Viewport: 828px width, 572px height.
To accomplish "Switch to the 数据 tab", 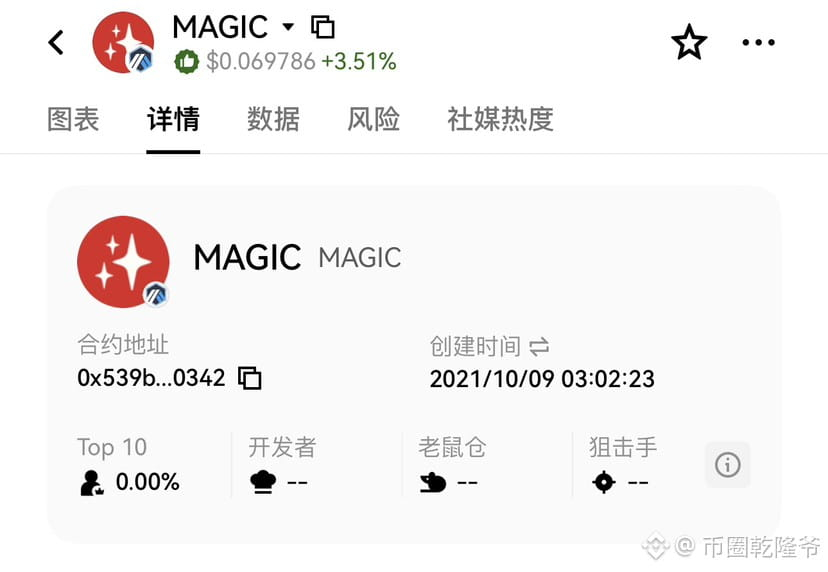I will pyautogui.click(x=273, y=120).
